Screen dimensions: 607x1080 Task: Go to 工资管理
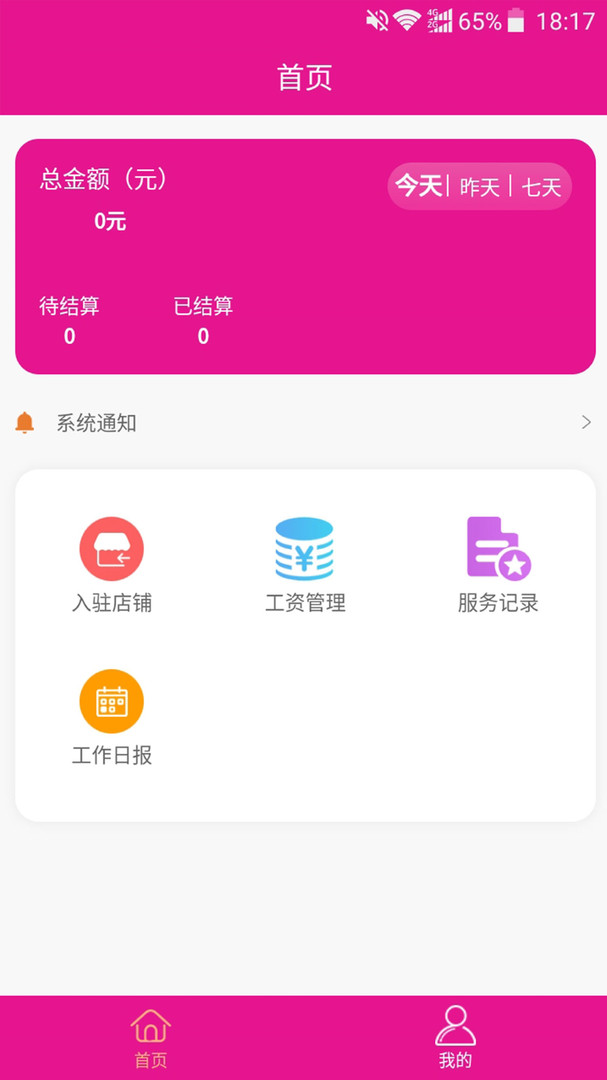305,564
